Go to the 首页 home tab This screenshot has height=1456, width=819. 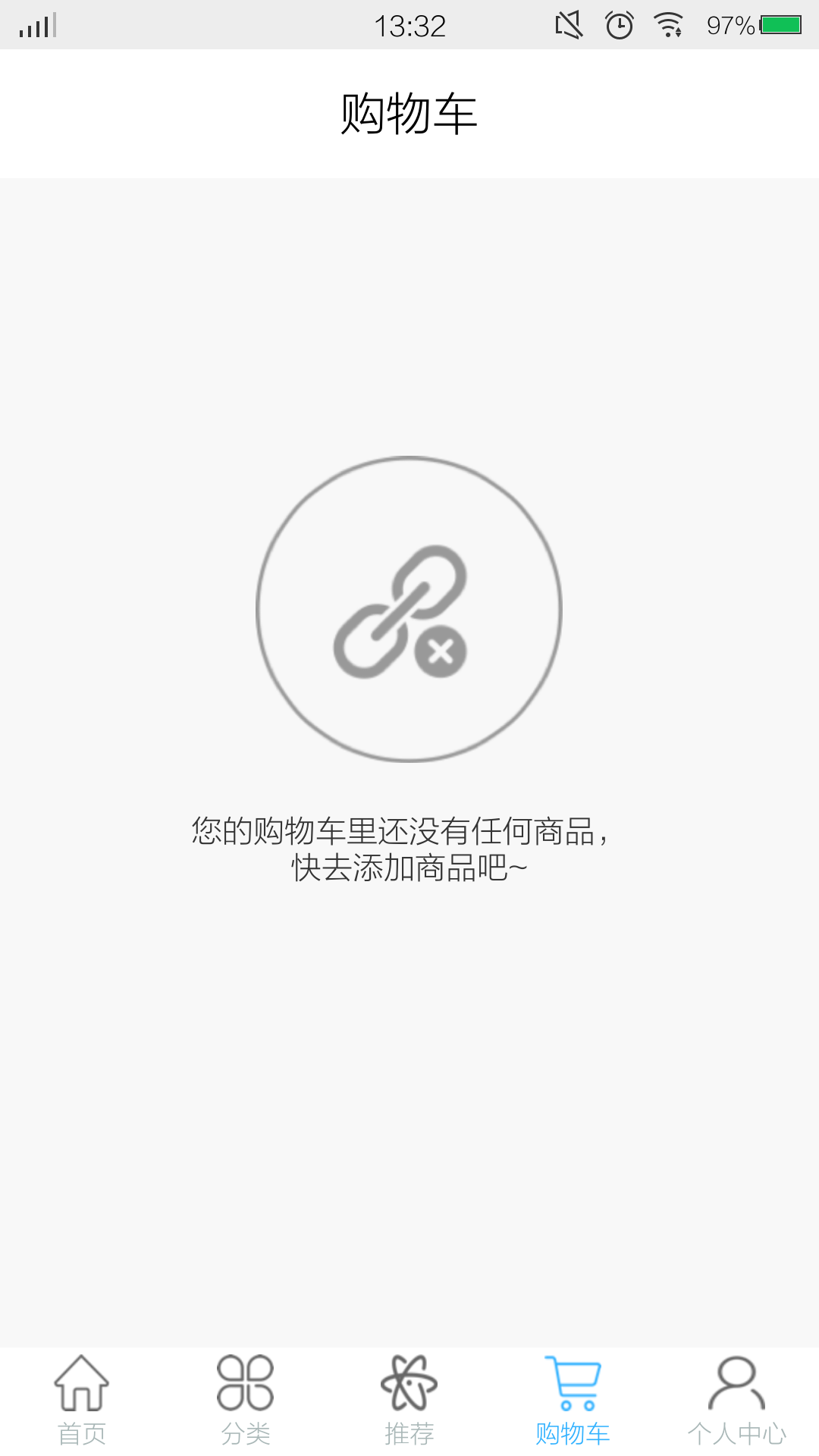(x=82, y=1400)
